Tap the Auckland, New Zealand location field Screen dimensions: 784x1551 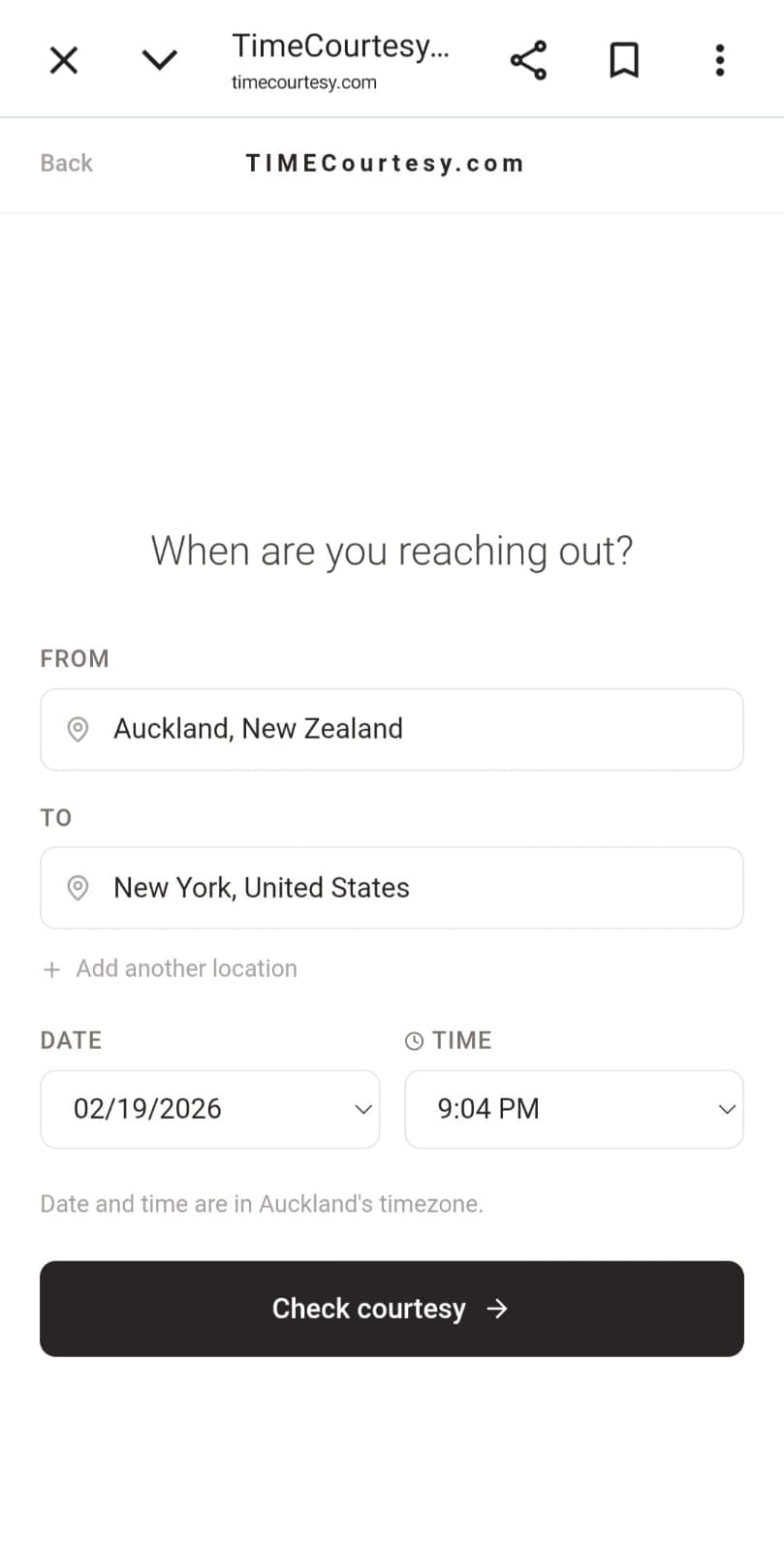click(392, 728)
